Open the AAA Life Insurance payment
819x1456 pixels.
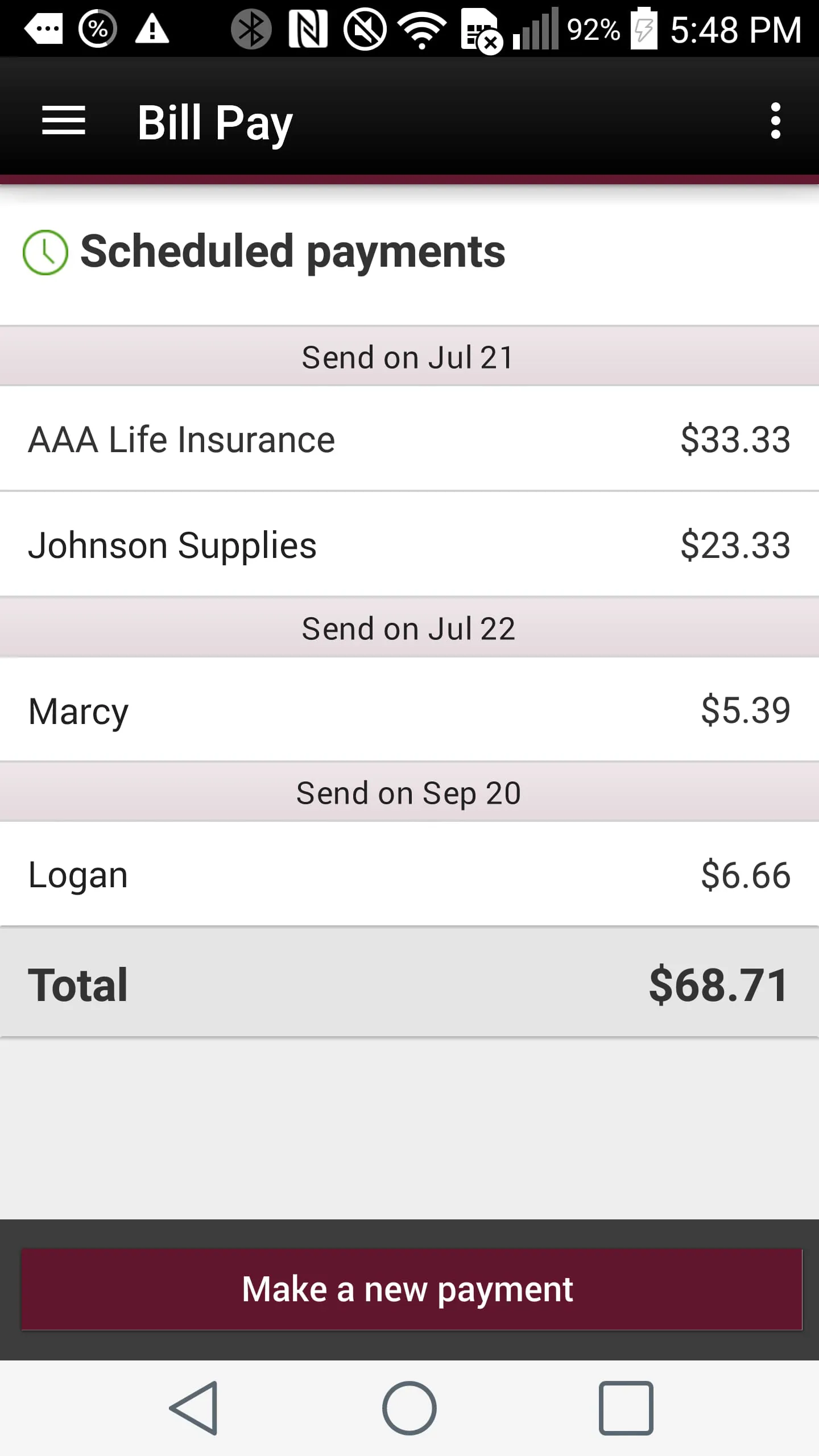pyautogui.click(x=409, y=439)
